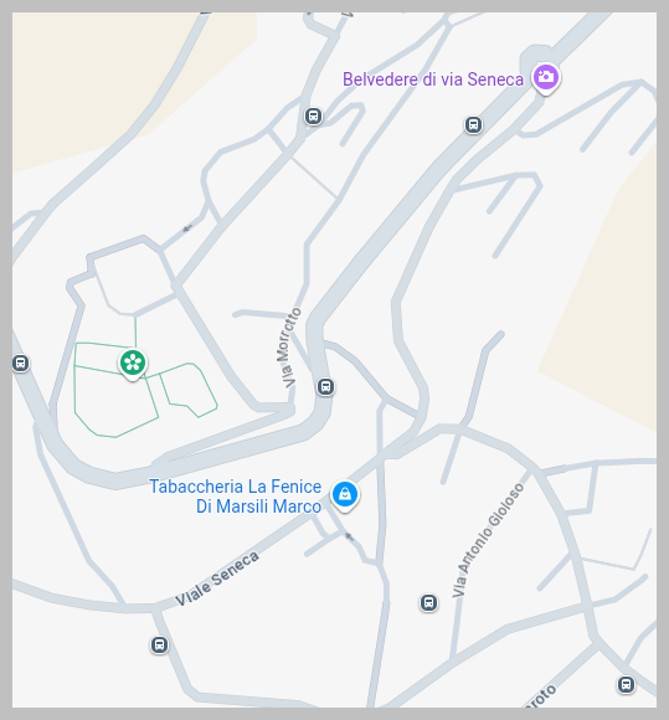Open the Belvedere di via Seneca marker
The height and width of the screenshot is (720, 669).
pos(545,77)
